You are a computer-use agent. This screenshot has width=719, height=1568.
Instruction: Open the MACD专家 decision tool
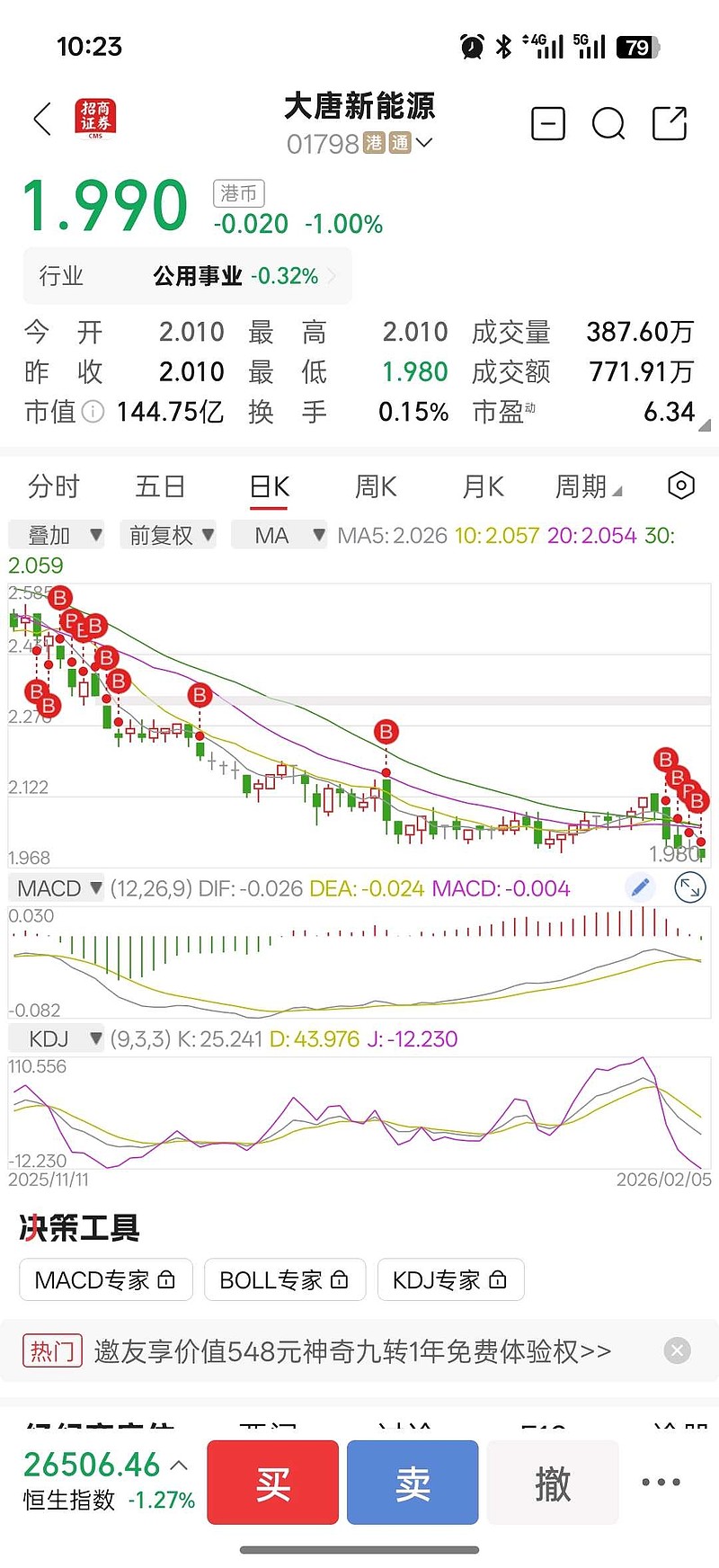(x=105, y=1279)
